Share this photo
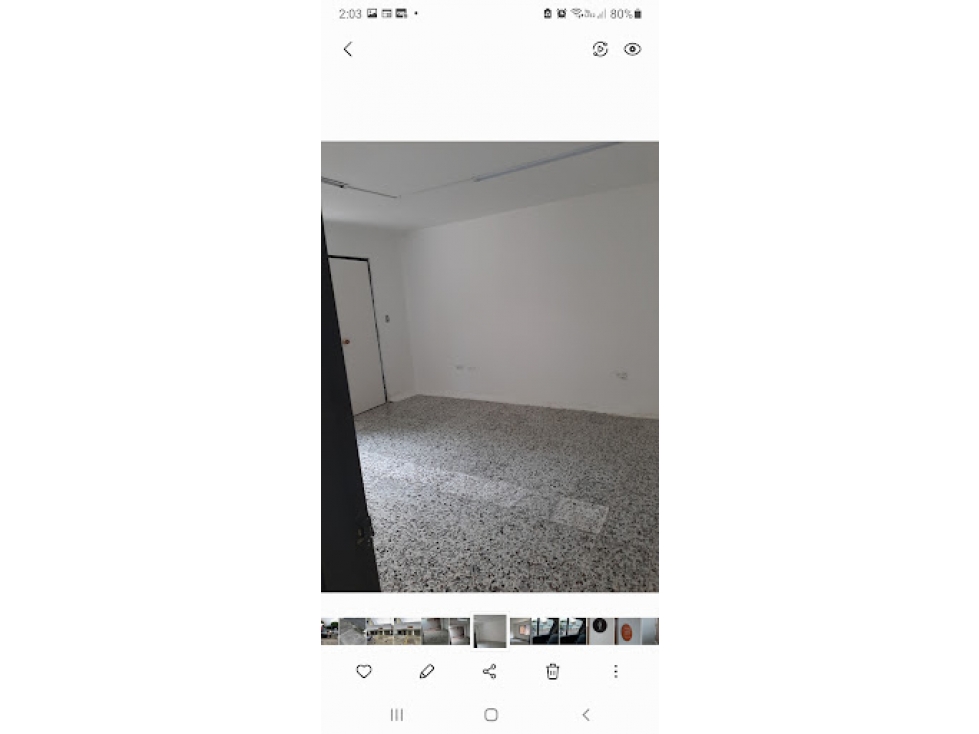The image size is (979, 734). 490,672
